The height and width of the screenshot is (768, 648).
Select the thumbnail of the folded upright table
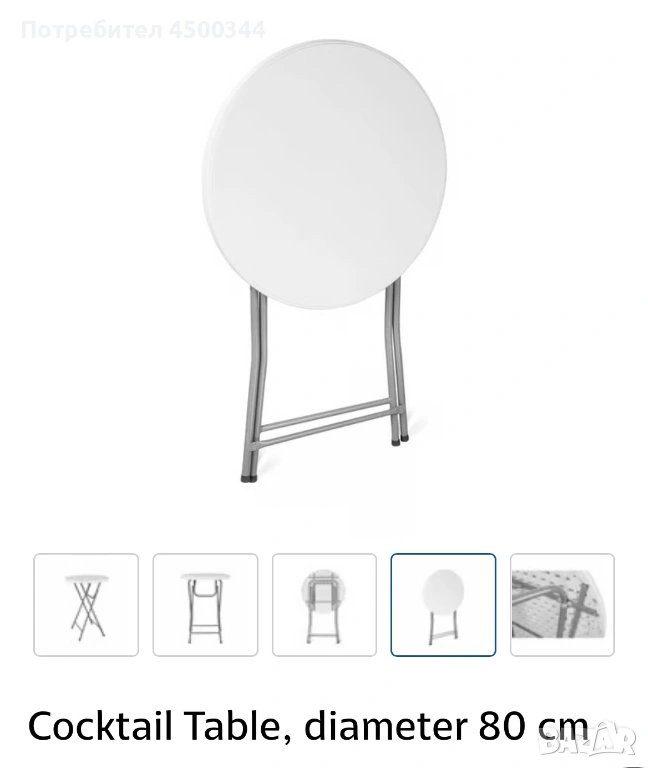pyautogui.click(x=443, y=604)
